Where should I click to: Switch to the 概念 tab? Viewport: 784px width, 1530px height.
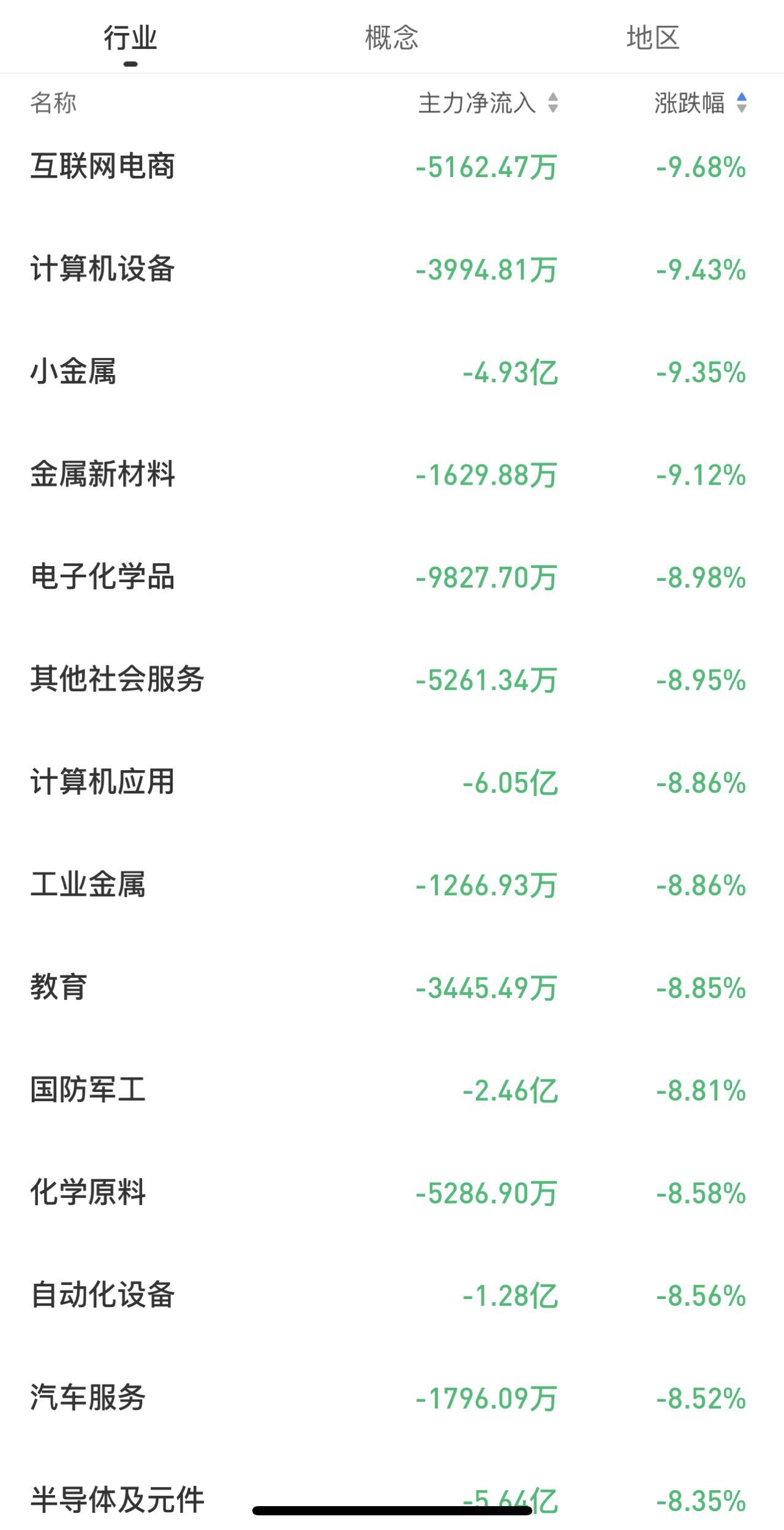(391, 38)
